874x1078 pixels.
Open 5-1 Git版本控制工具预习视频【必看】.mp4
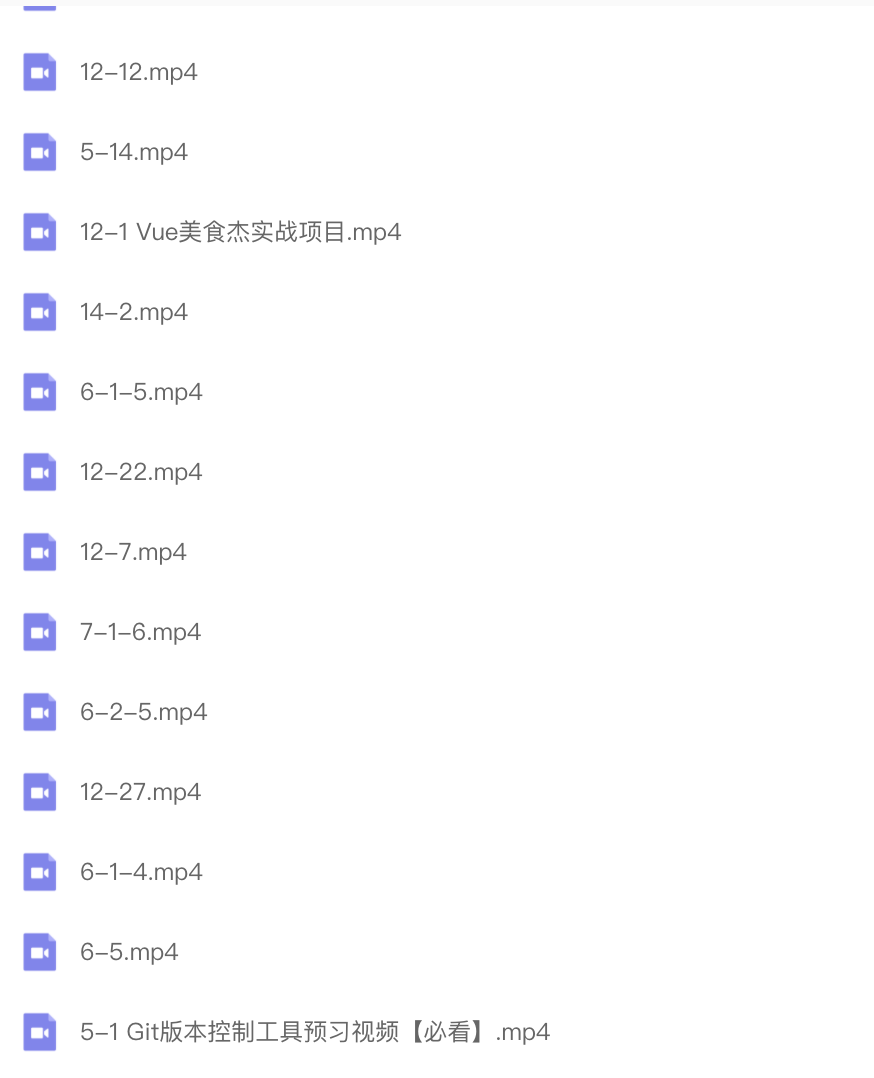click(314, 1032)
